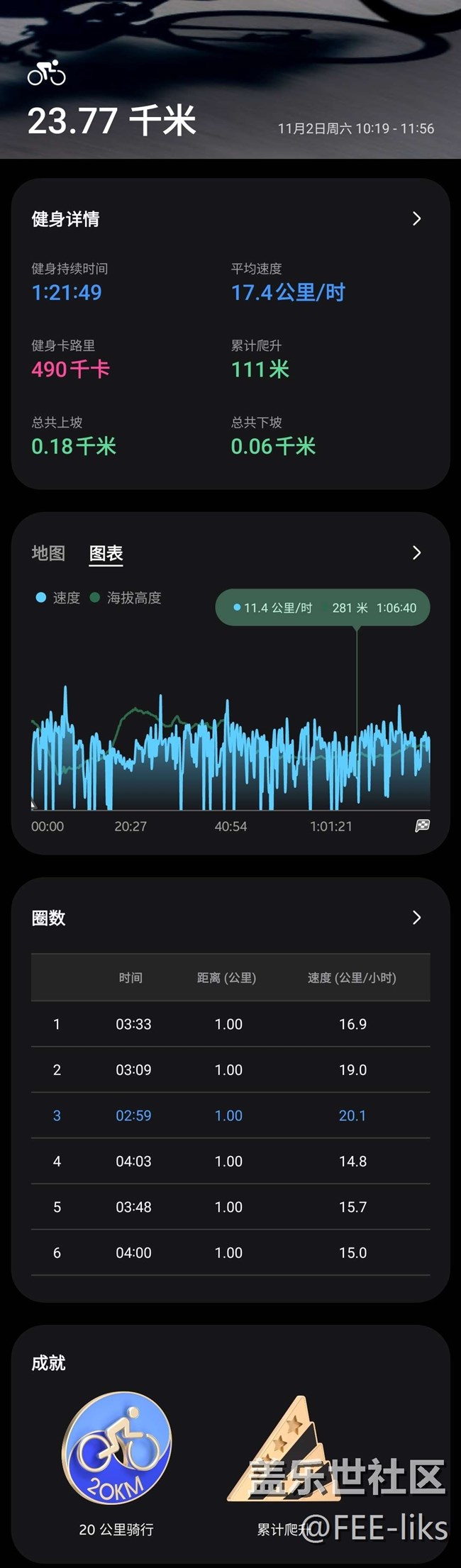The height and width of the screenshot is (1568, 461).
Task: Expand the chart card with its chevron
Action: (x=417, y=552)
